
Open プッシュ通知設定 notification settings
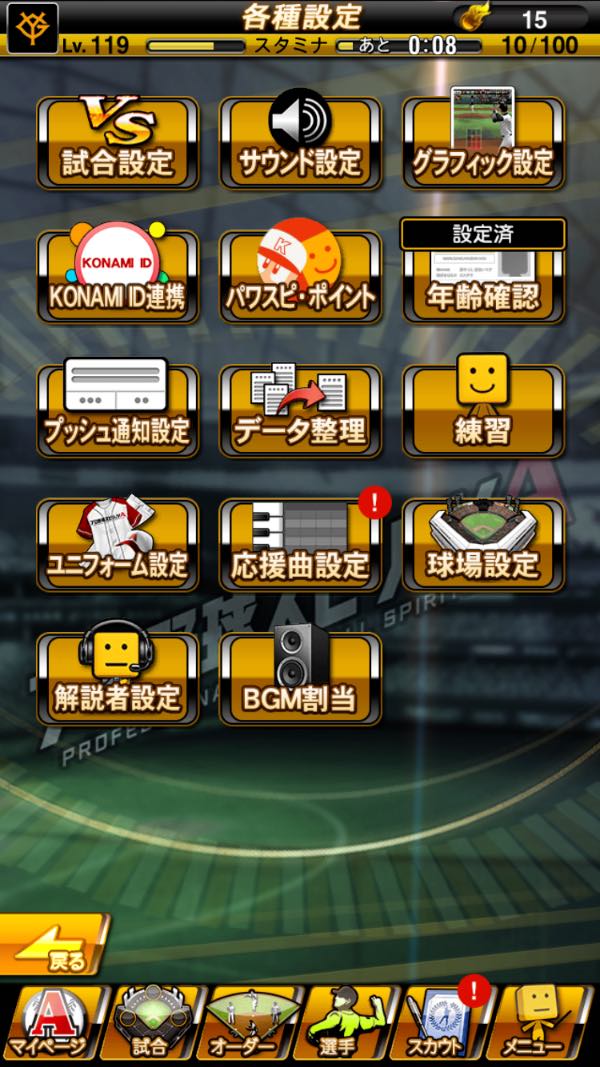tap(118, 411)
